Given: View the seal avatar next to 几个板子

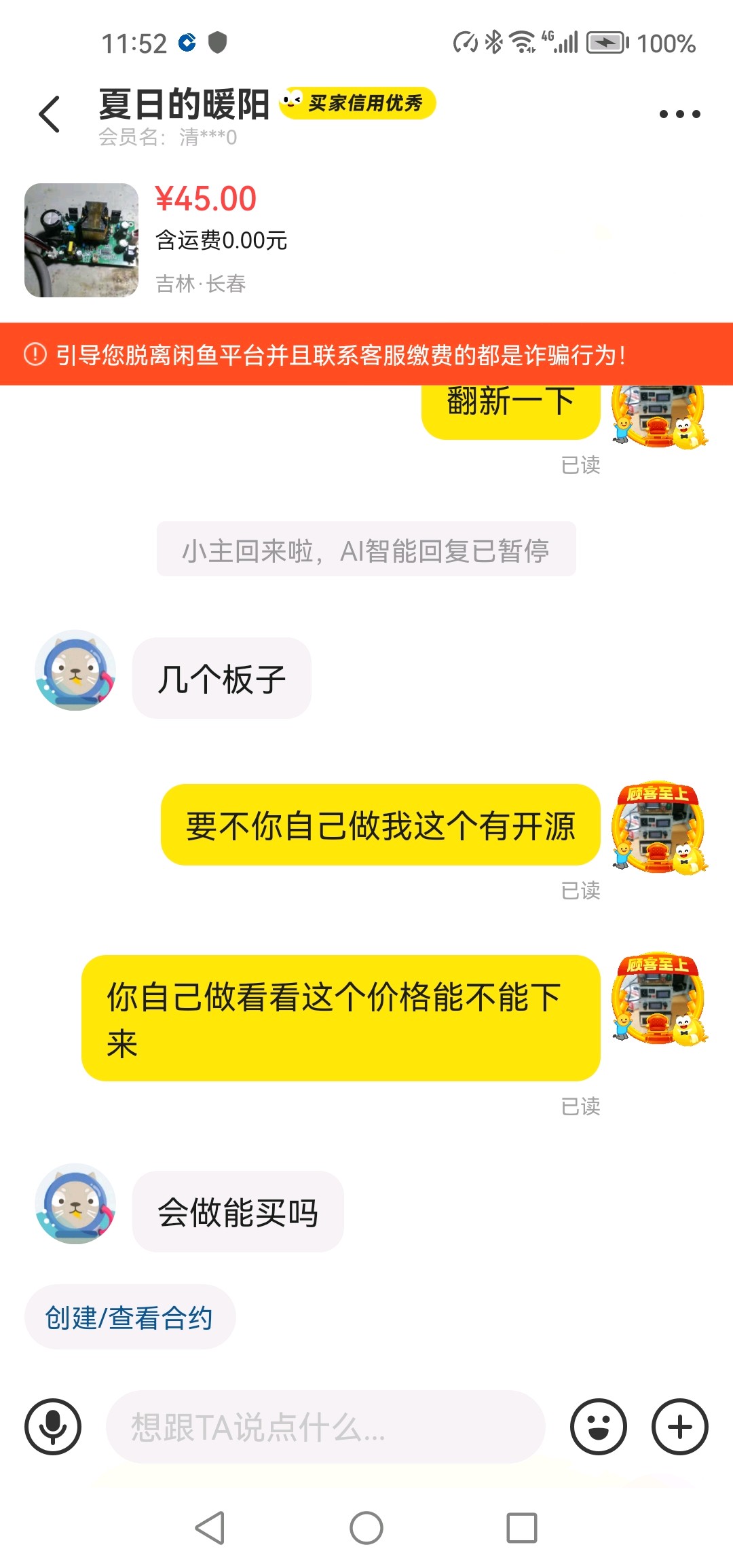Looking at the screenshot, I should pos(75,671).
